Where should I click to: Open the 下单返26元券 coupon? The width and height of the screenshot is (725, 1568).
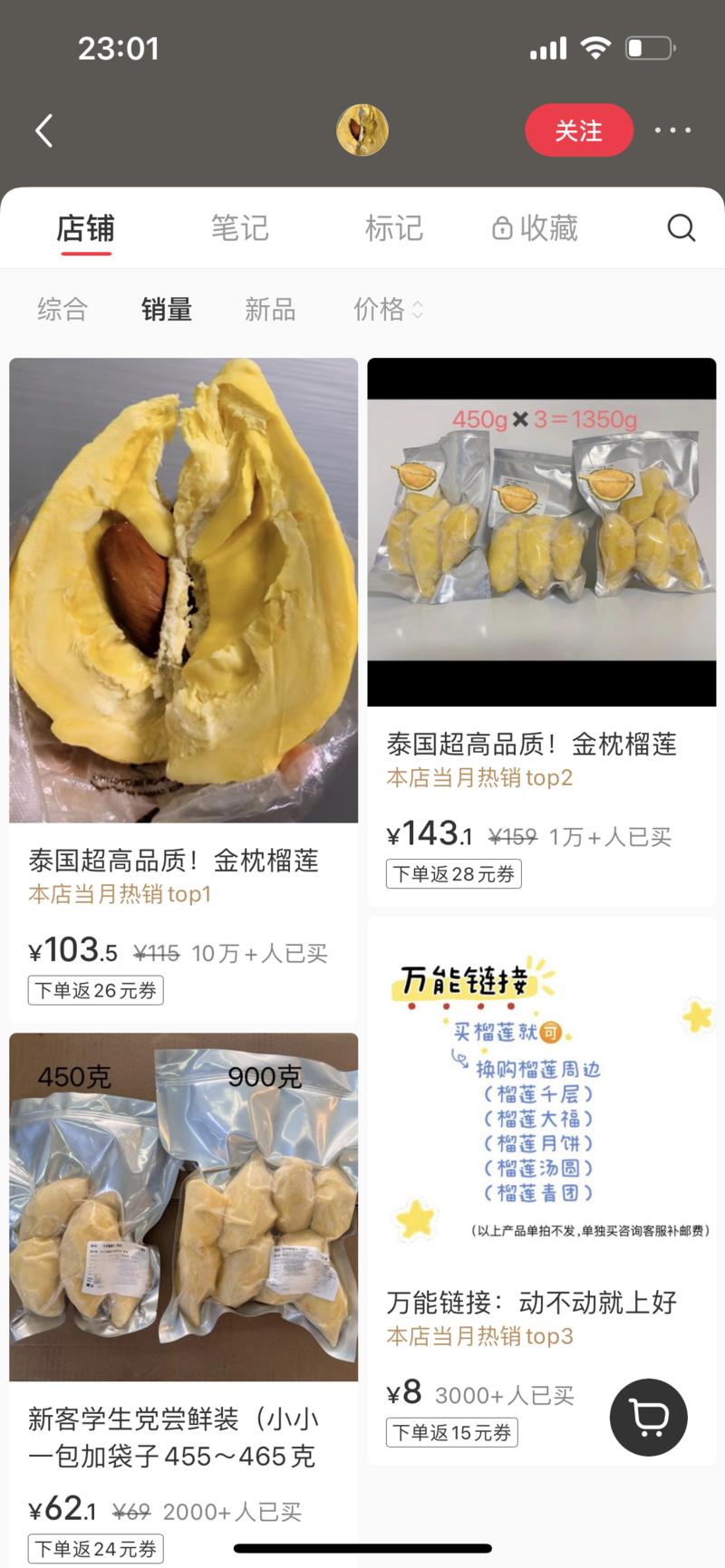coord(95,990)
